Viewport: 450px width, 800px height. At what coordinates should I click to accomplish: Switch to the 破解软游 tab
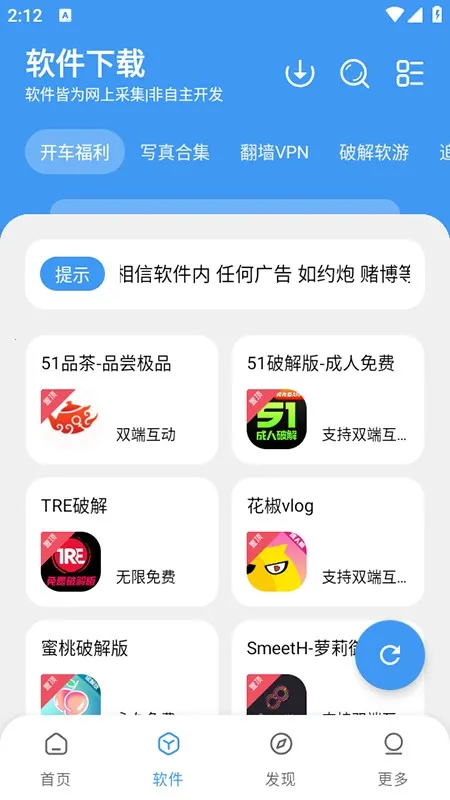click(374, 152)
